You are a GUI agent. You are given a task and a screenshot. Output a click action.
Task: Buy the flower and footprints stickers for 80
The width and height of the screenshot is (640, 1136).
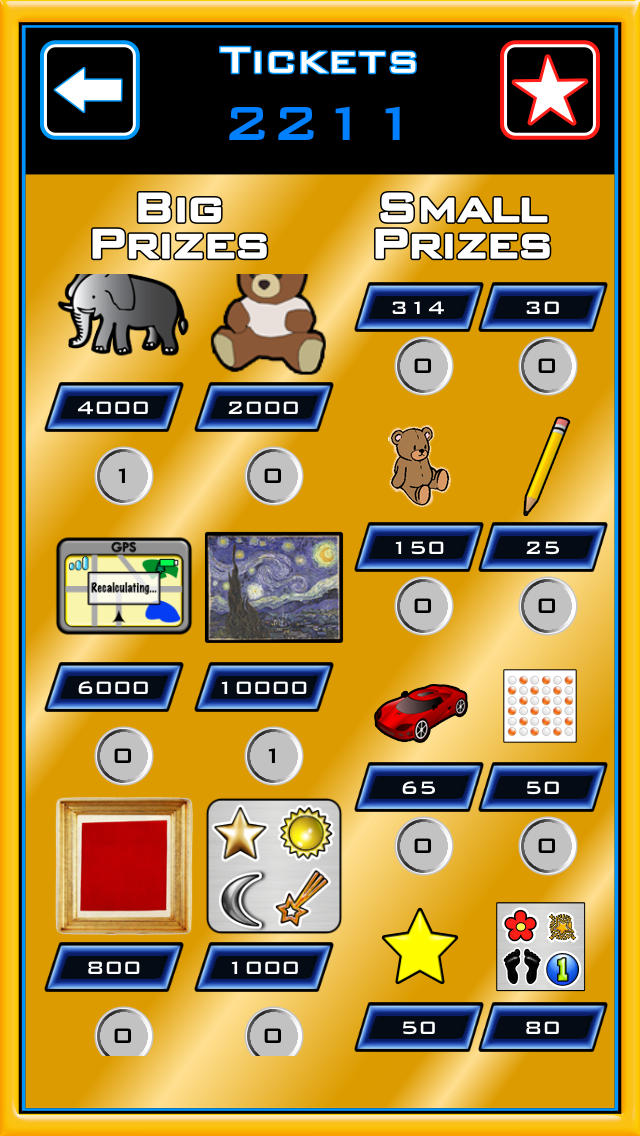pyautogui.click(x=543, y=1027)
